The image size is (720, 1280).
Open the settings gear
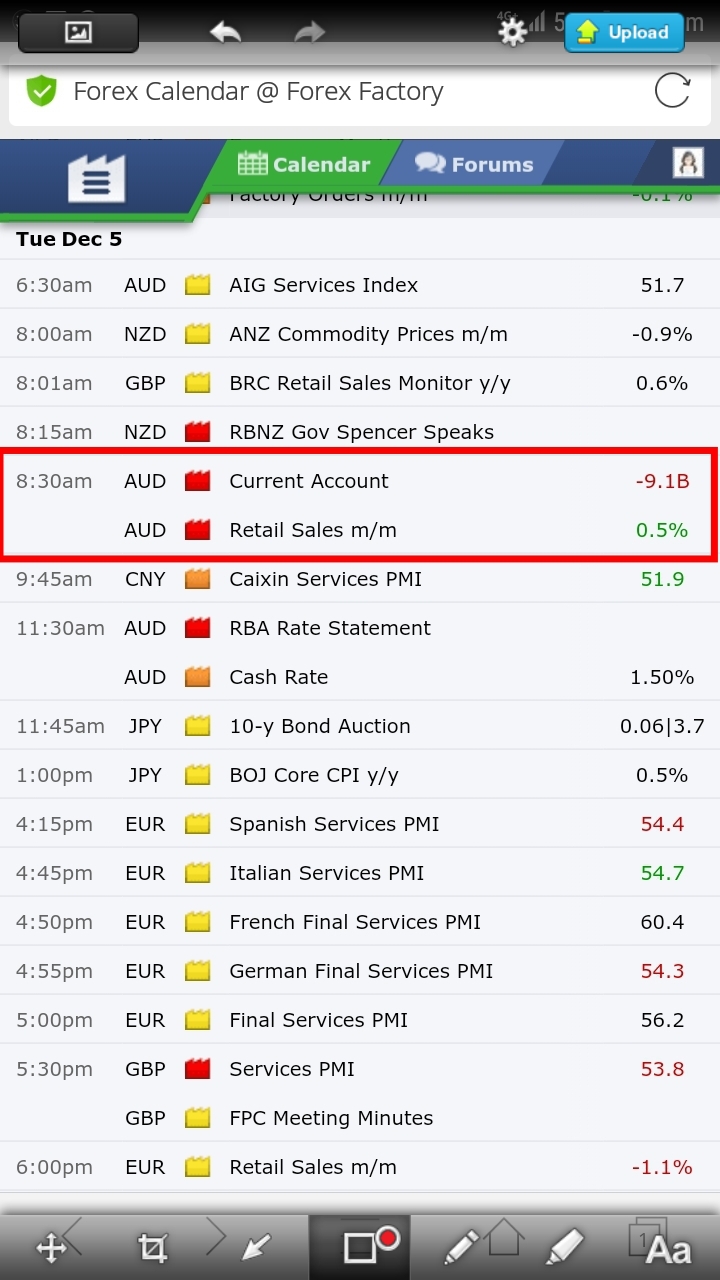click(x=512, y=32)
